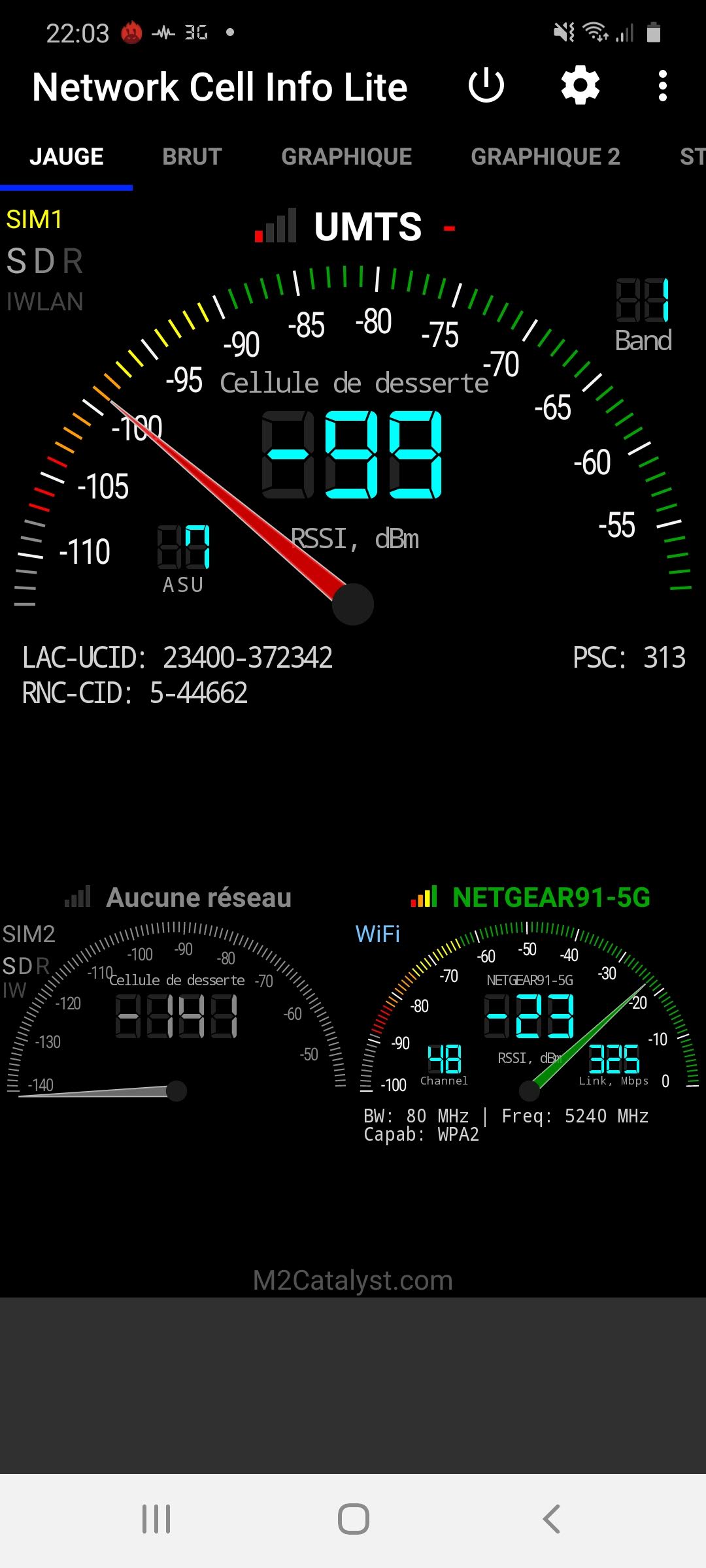Switch to the BRUT tab
Image resolution: width=706 pixels, height=1568 pixels.
click(192, 157)
